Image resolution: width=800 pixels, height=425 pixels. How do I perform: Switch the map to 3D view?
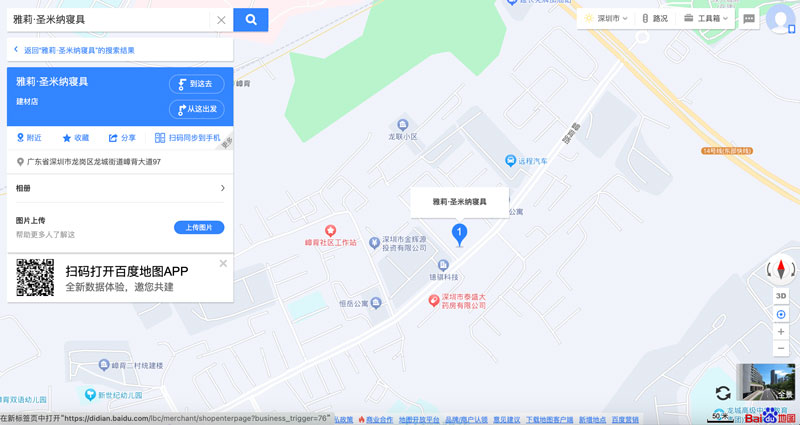(x=781, y=296)
